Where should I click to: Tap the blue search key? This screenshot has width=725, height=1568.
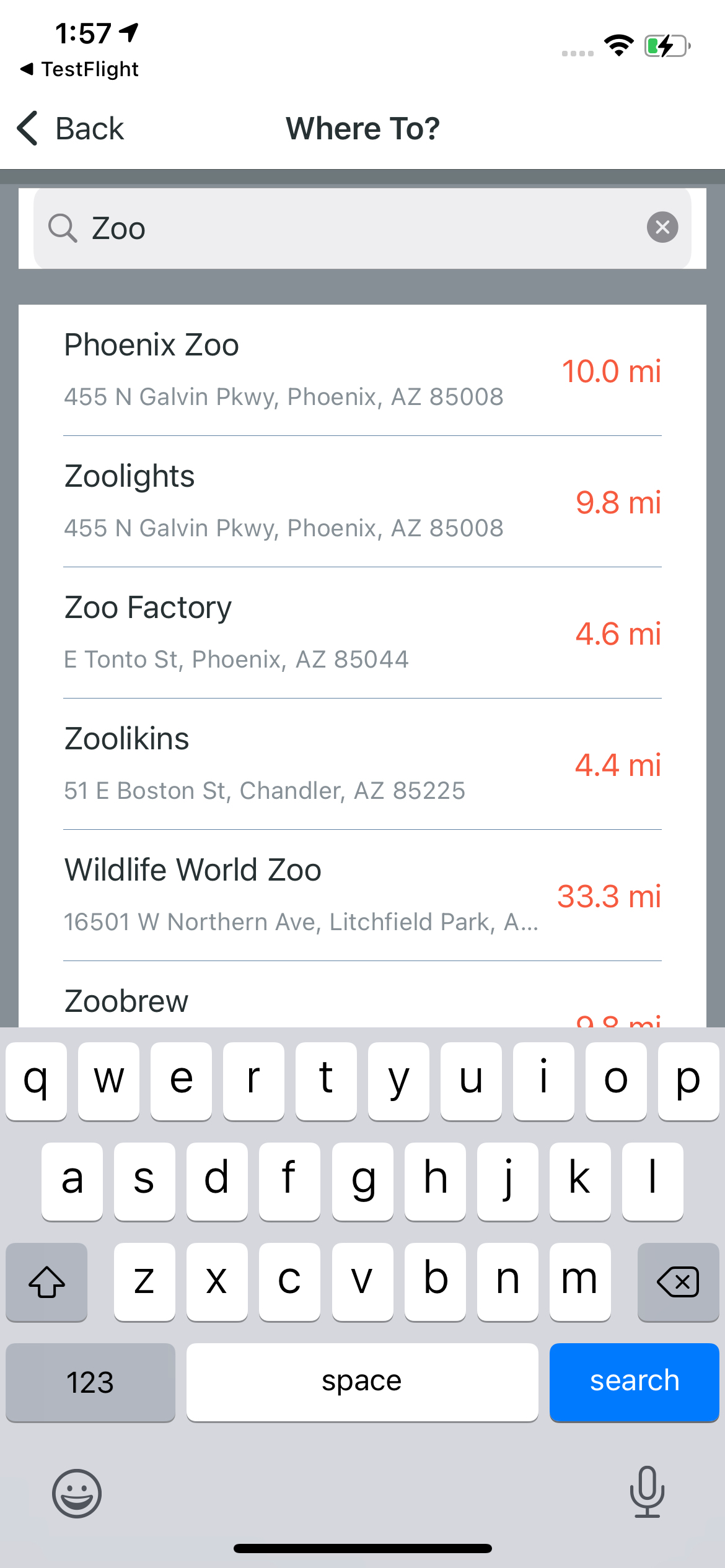[633, 1381]
